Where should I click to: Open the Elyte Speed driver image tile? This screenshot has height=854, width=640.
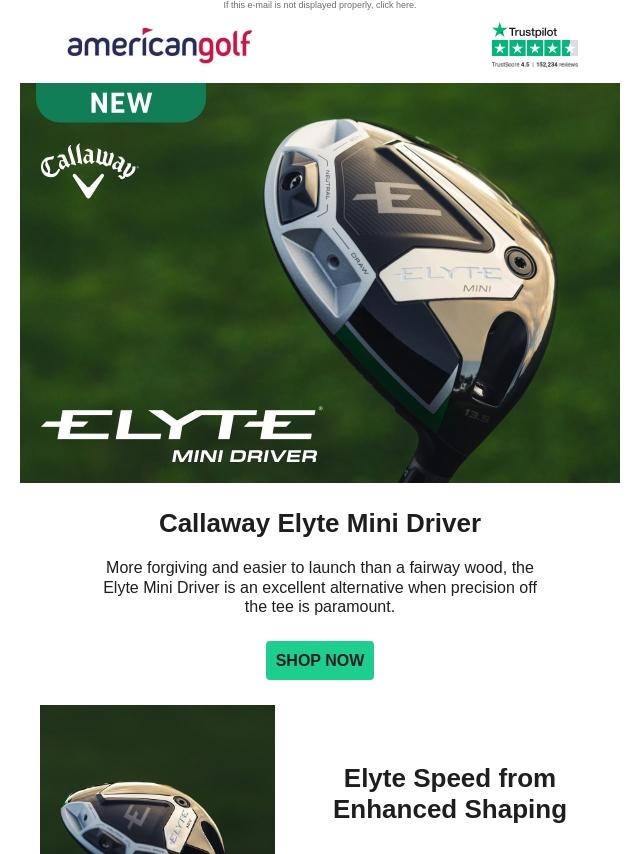pyautogui.click(x=157, y=780)
